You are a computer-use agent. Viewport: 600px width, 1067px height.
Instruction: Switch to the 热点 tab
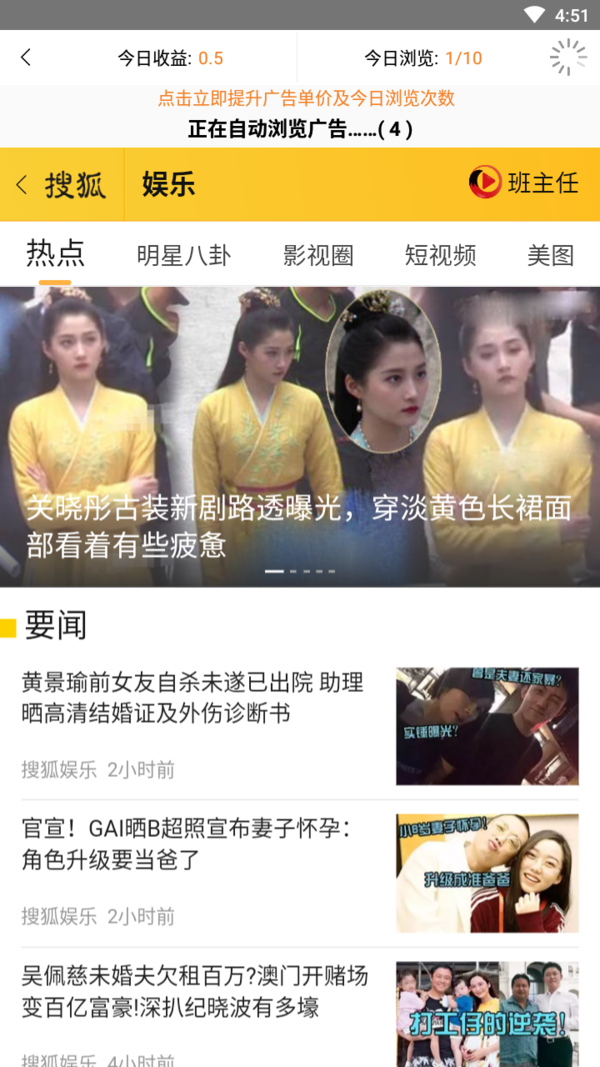[55, 254]
